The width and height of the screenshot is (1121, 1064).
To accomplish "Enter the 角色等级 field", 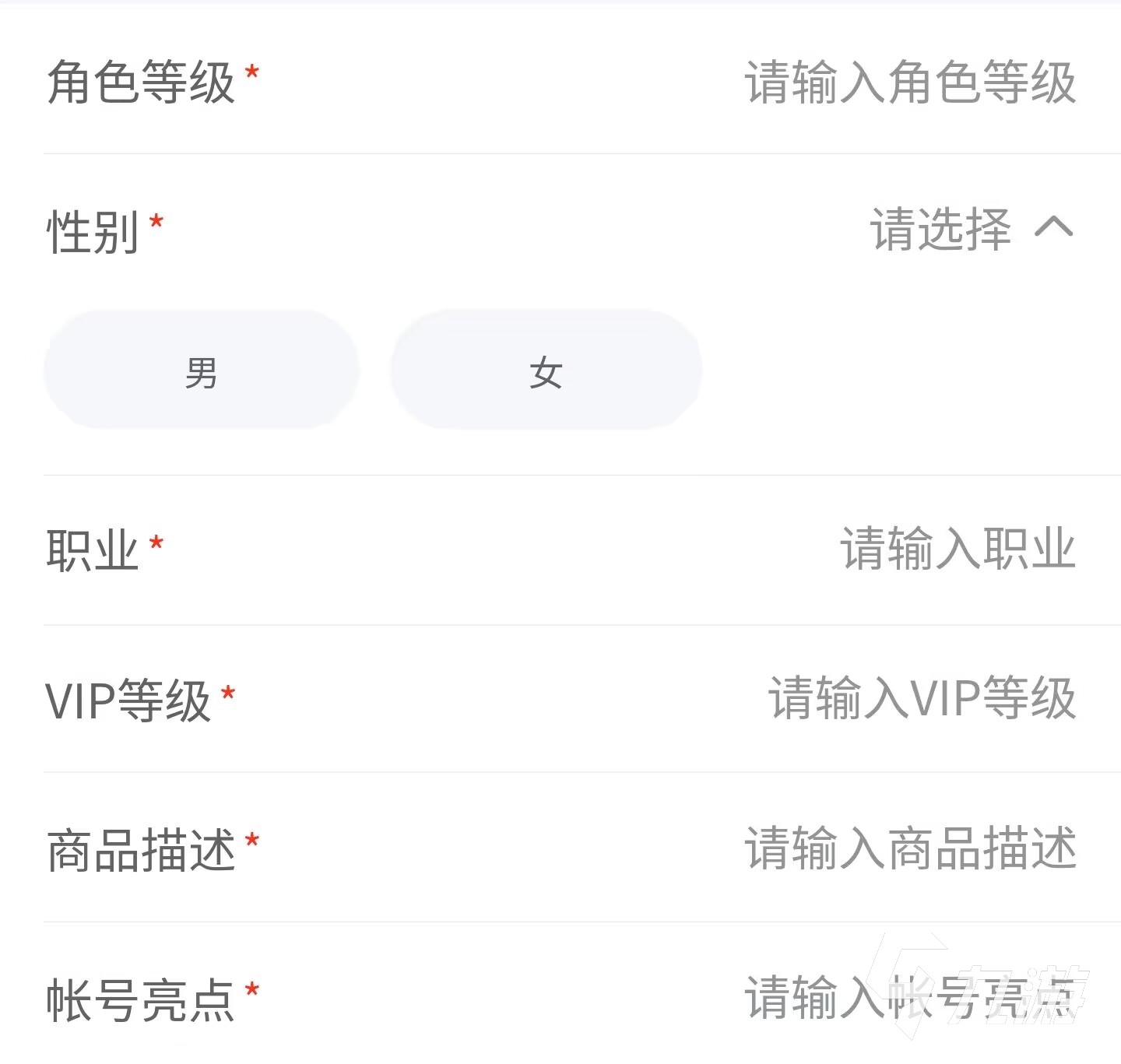I will (909, 83).
